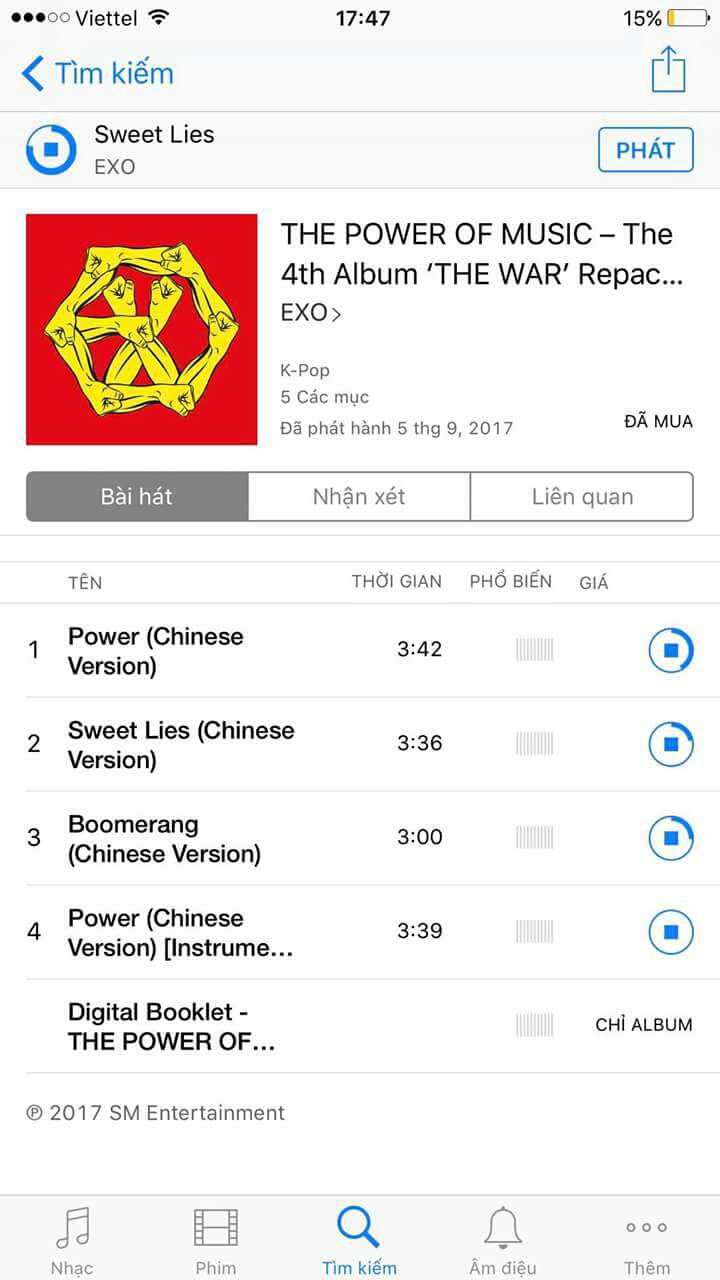Stop download for Power Instrumental track 4

point(671,932)
